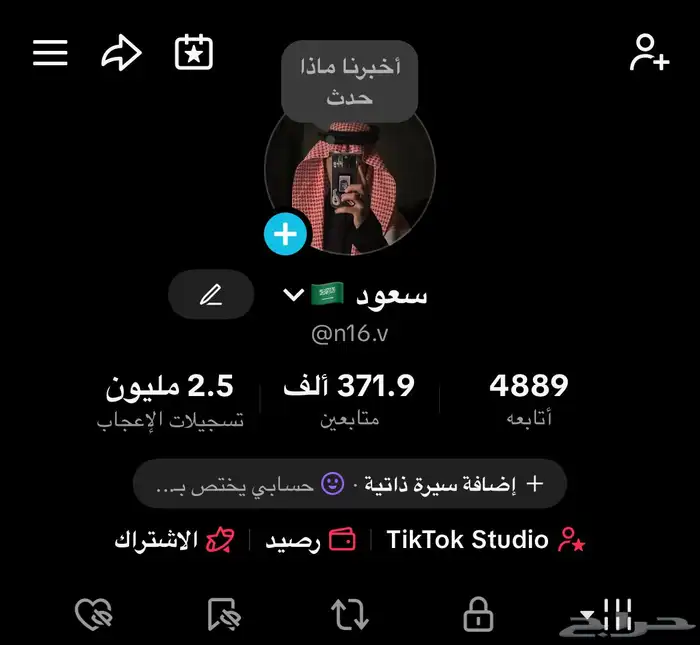View the 4889 أتابعه following list
Screen dimensions: 700x645
point(528,398)
